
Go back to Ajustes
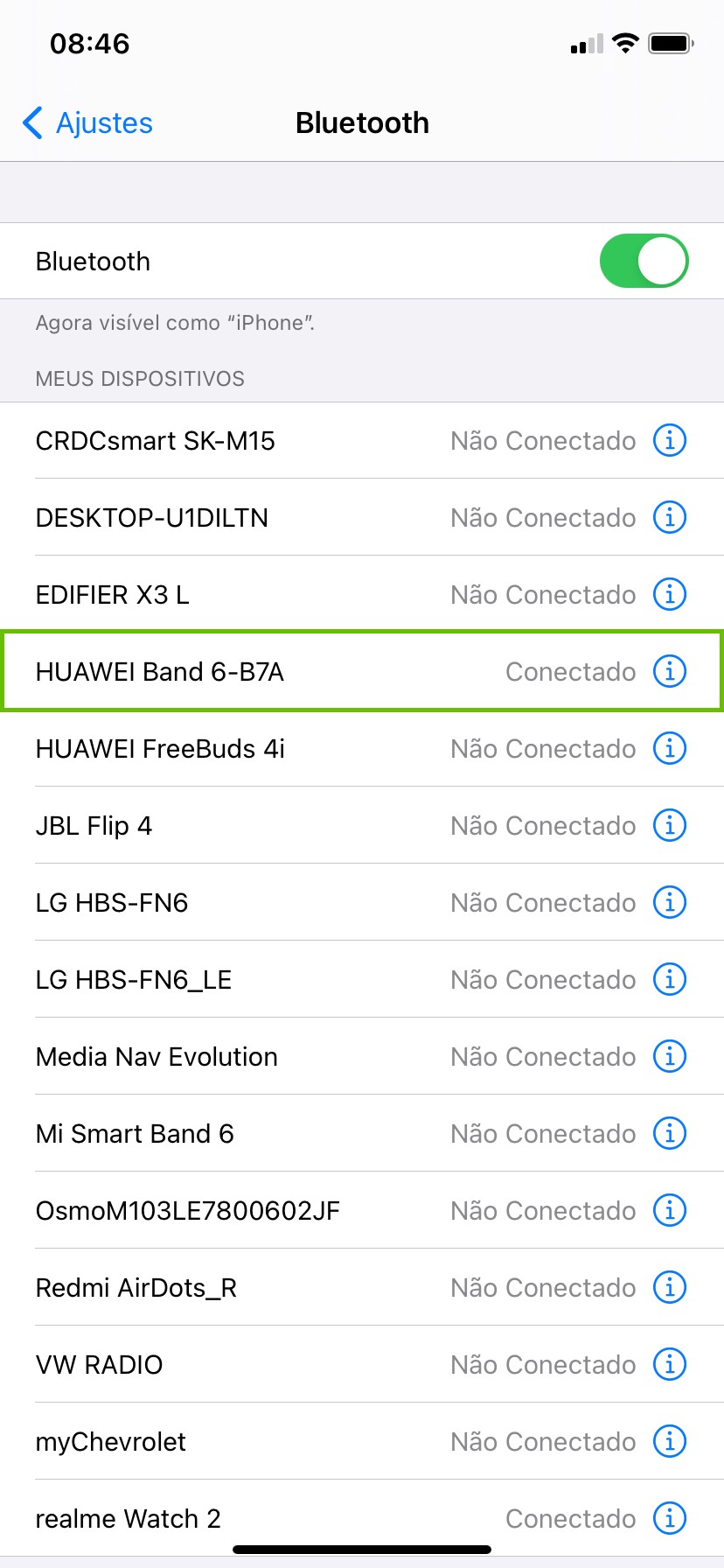87,123
